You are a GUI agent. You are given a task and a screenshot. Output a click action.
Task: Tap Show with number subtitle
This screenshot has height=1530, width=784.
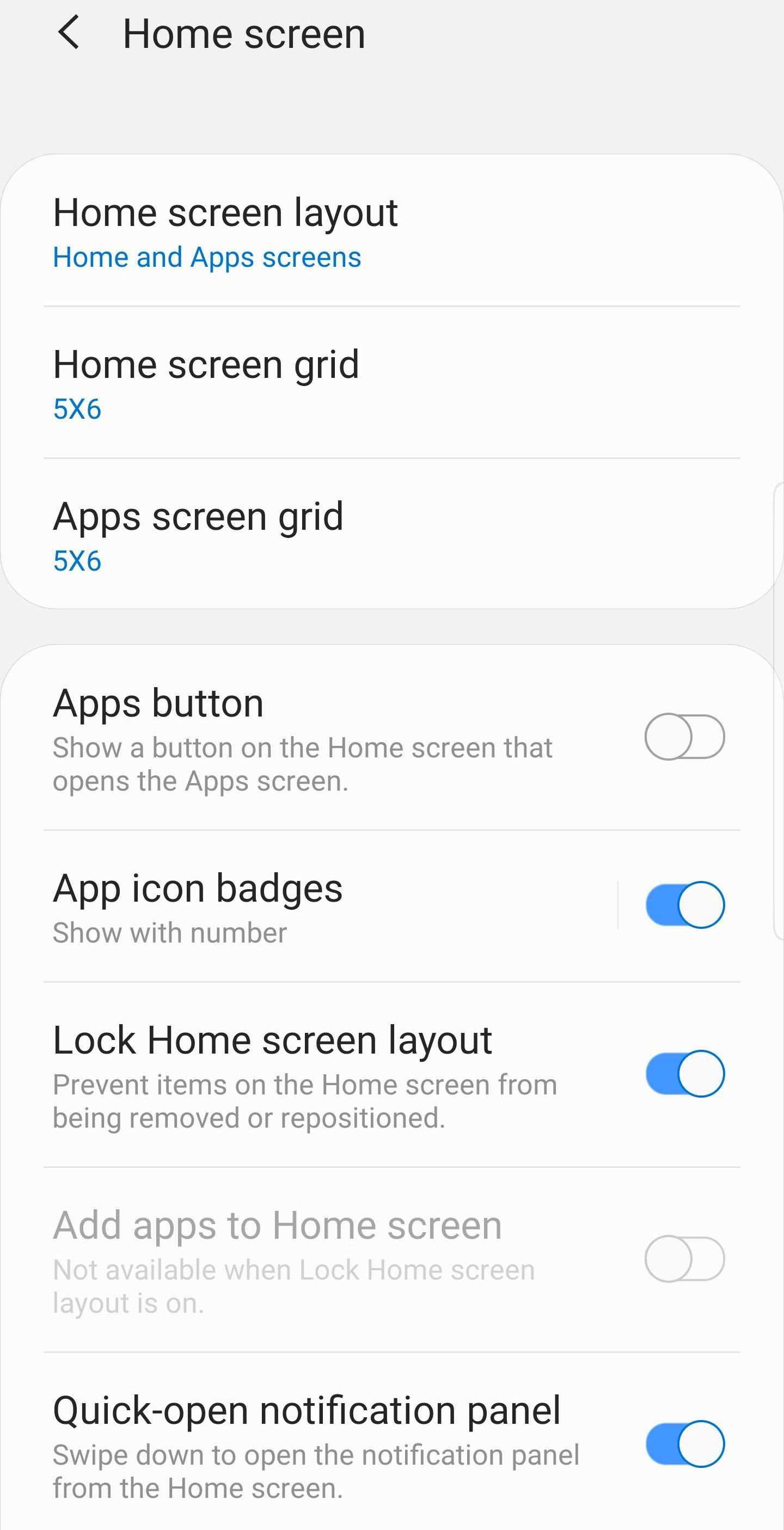[x=169, y=933]
